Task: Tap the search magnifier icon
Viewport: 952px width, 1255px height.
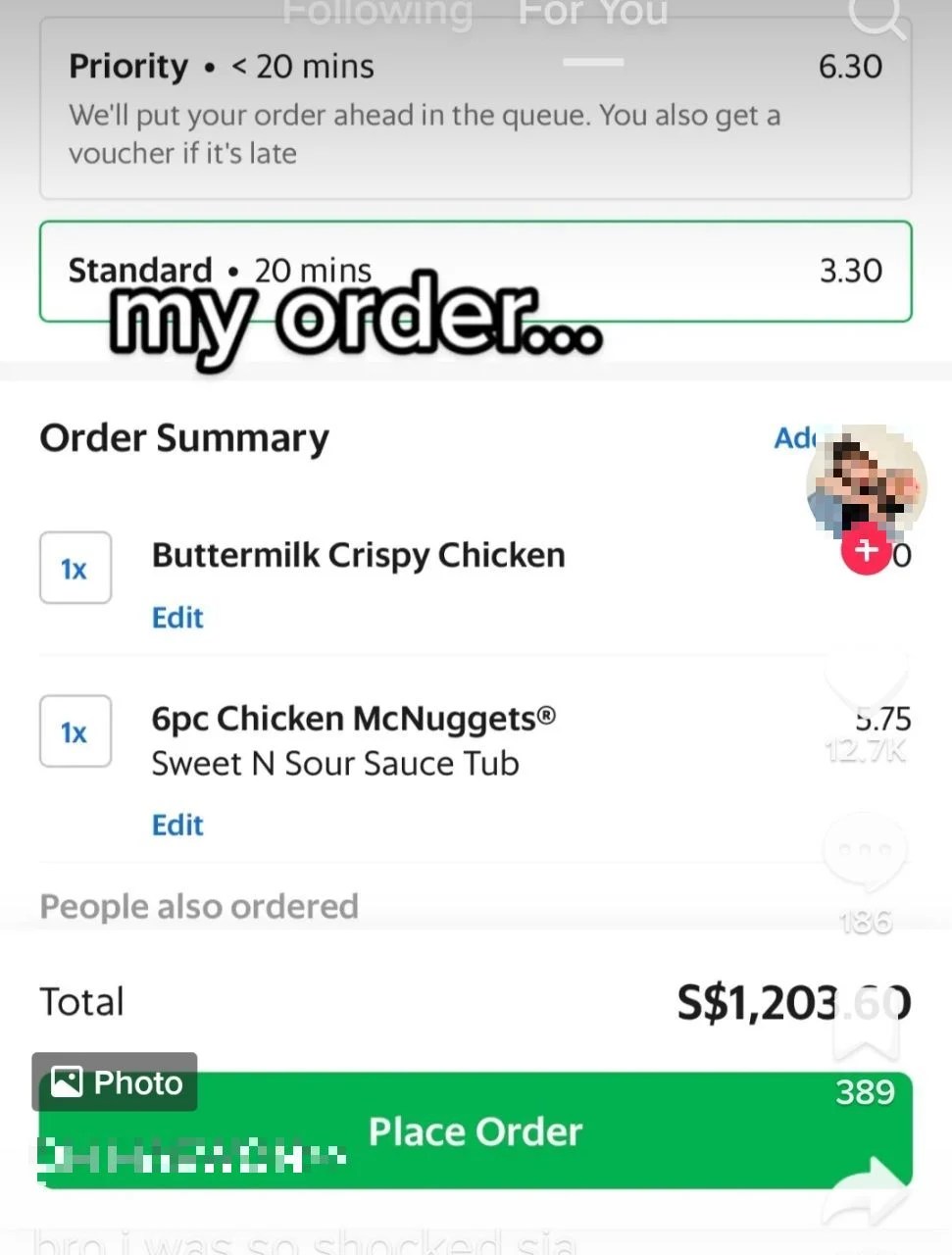Action: (876, 20)
